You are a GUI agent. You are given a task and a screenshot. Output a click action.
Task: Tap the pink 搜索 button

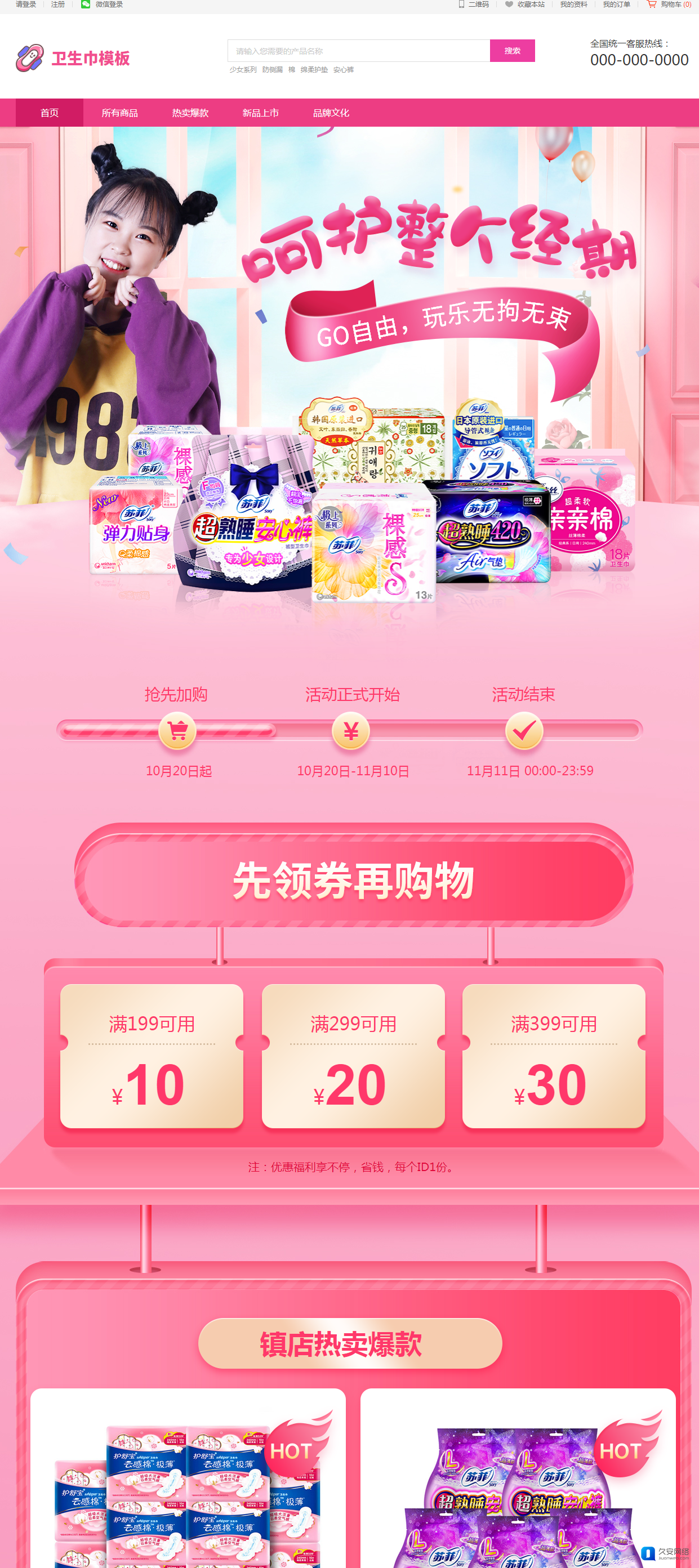point(512,51)
